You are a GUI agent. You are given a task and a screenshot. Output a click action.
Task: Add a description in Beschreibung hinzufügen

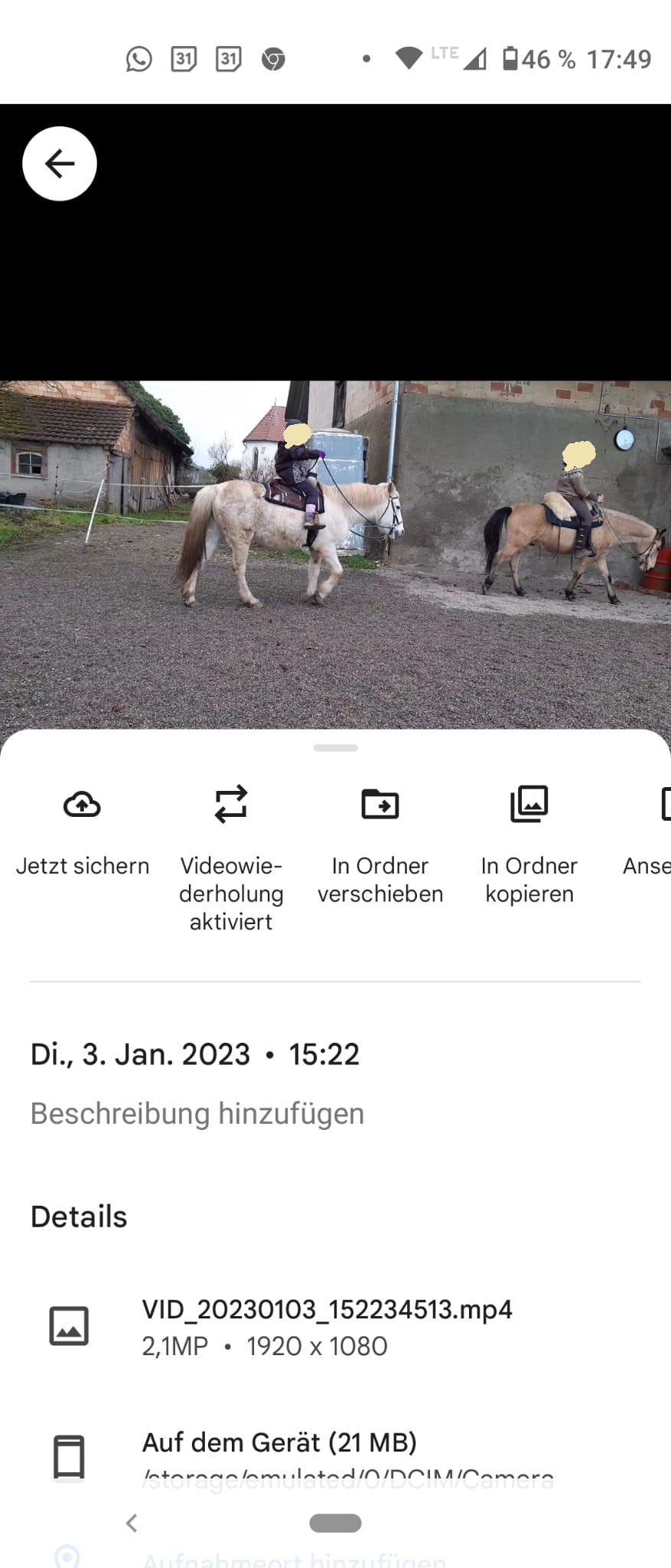(197, 1113)
